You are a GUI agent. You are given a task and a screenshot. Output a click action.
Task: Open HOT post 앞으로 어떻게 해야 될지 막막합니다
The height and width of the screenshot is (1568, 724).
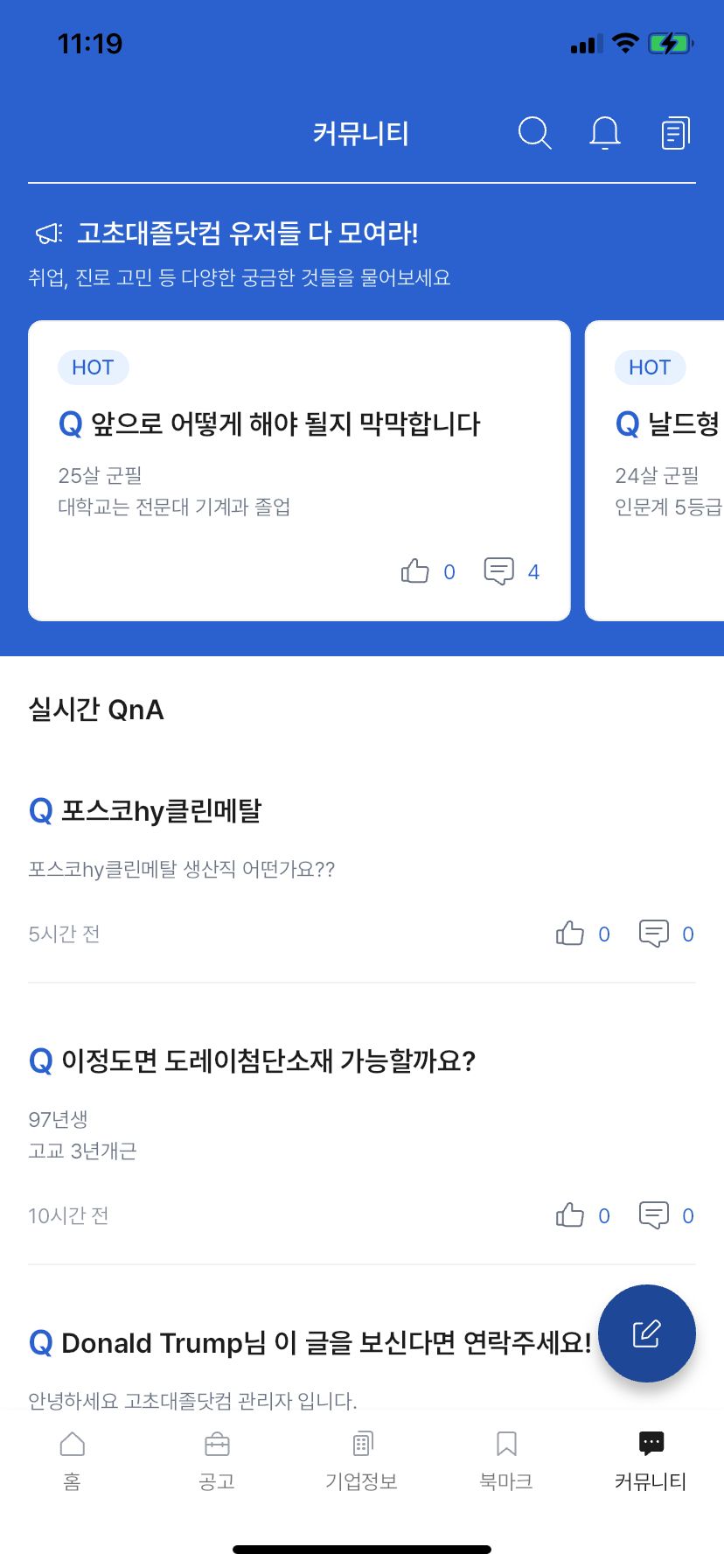[x=269, y=424]
